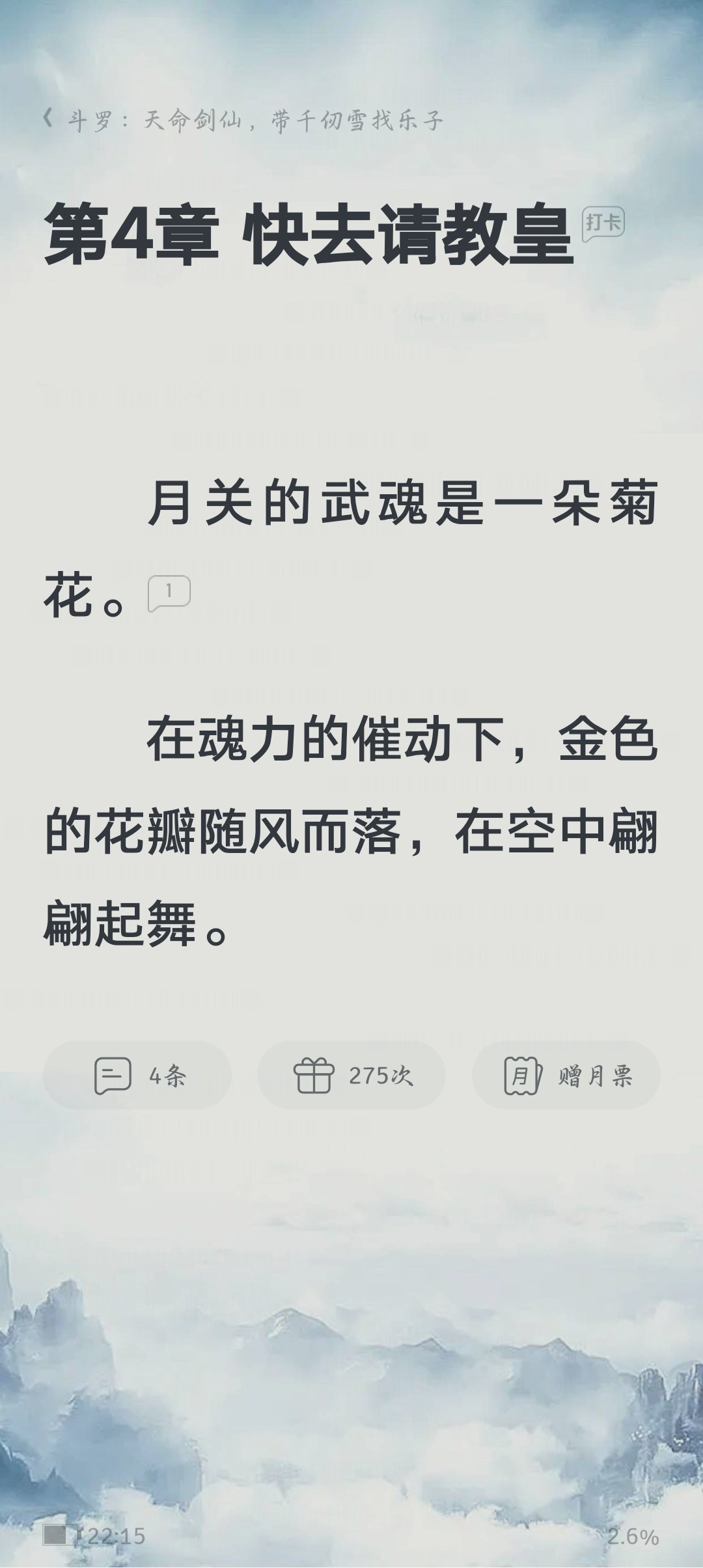Tap 赠月票 to give a monthly ticket
703x1568 pixels.
[x=566, y=1076]
